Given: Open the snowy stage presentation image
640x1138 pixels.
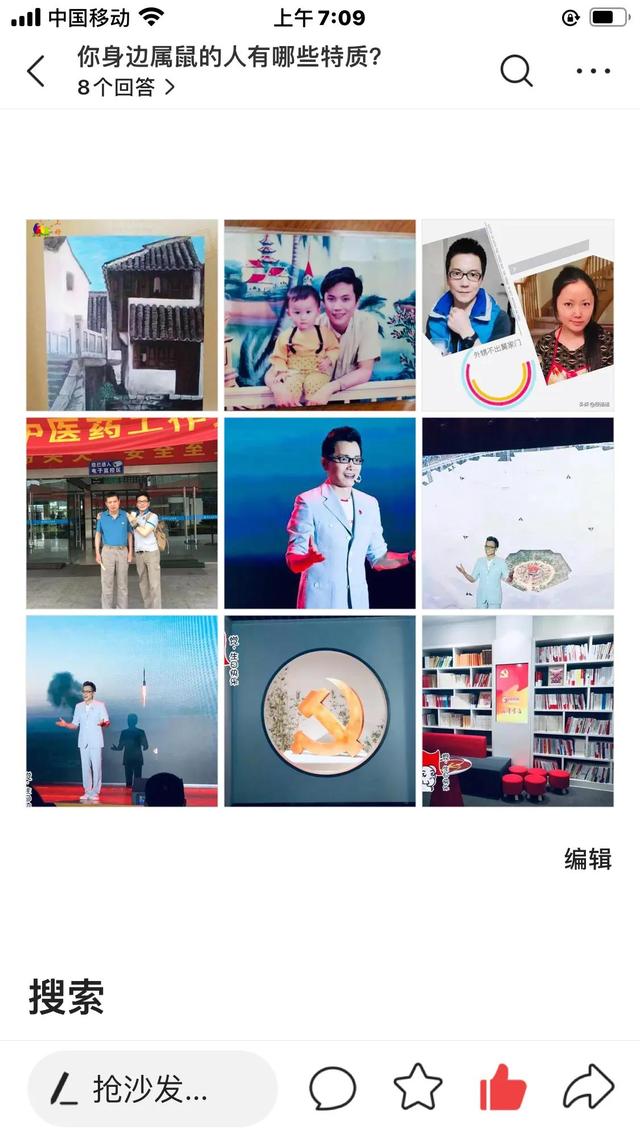Looking at the screenshot, I should click(x=518, y=513).
